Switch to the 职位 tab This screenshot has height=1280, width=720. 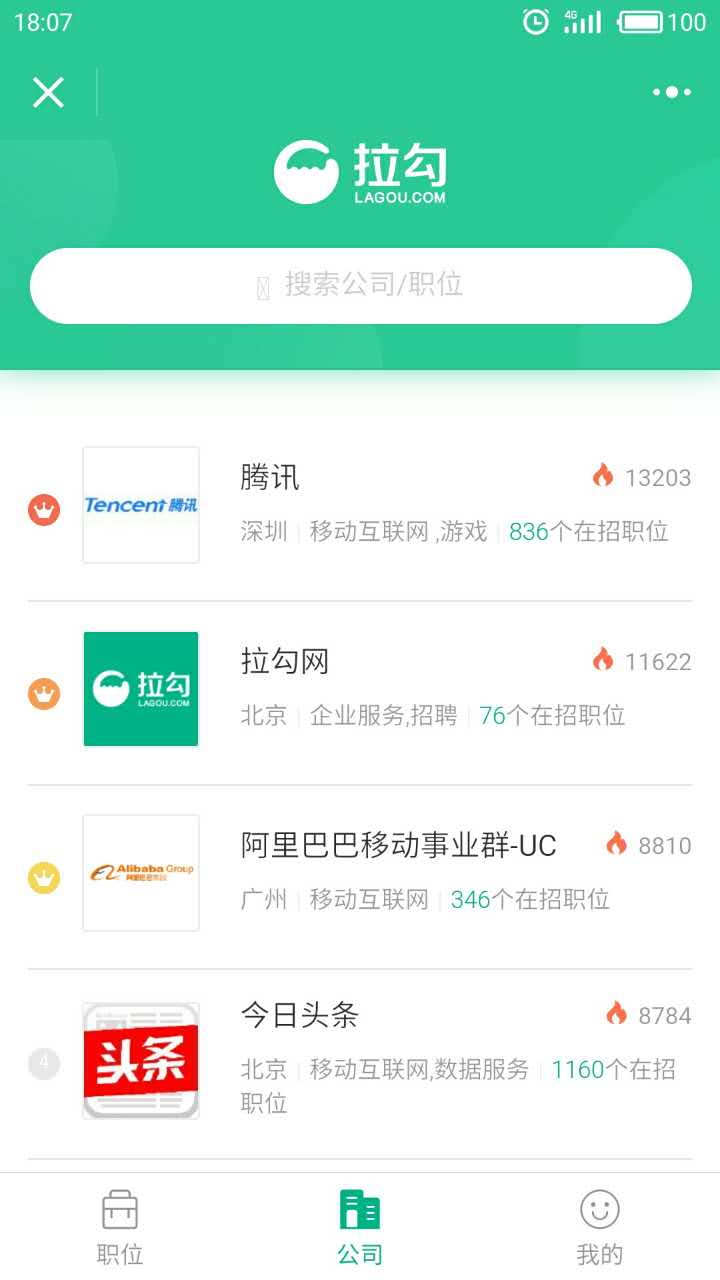pos(120,1226)
